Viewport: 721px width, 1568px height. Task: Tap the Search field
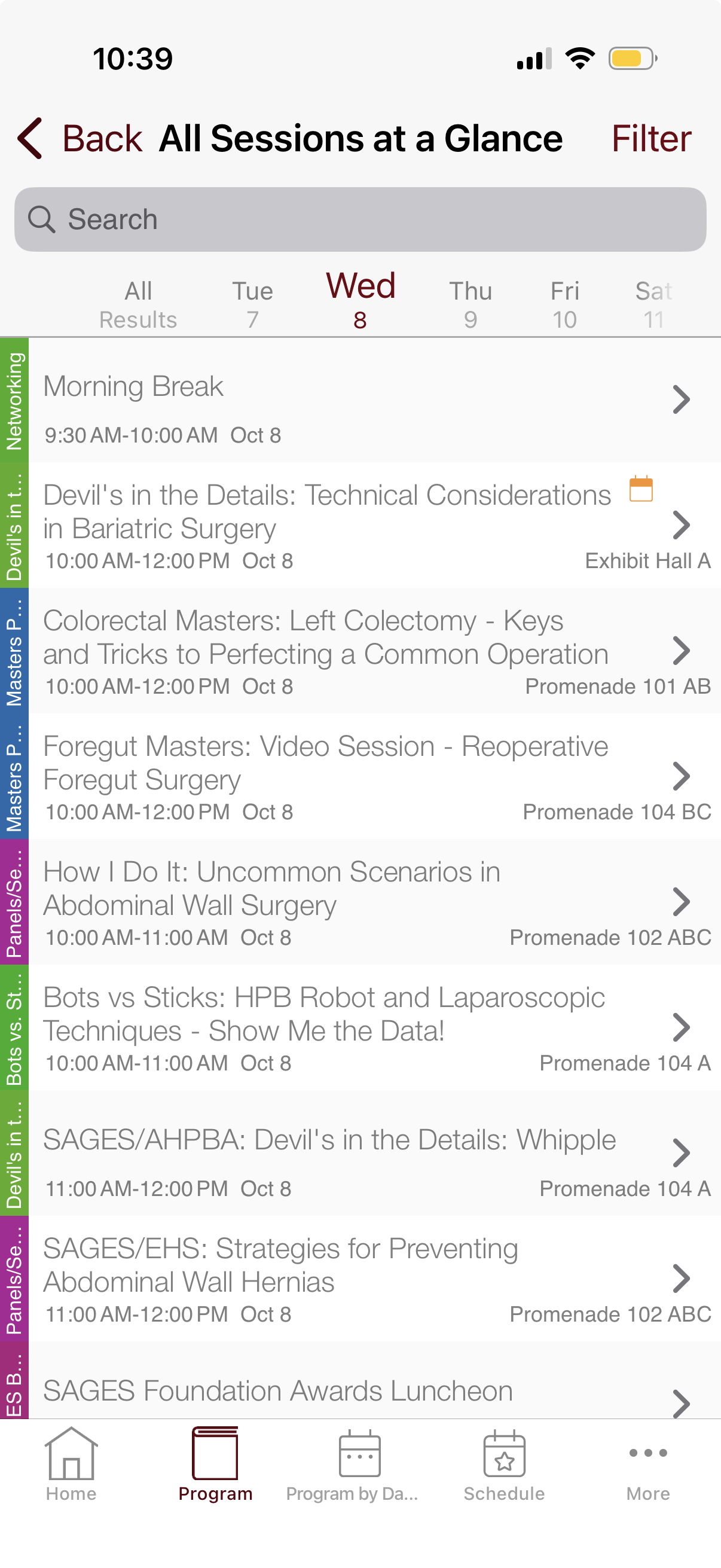click(x=360, y=219)
